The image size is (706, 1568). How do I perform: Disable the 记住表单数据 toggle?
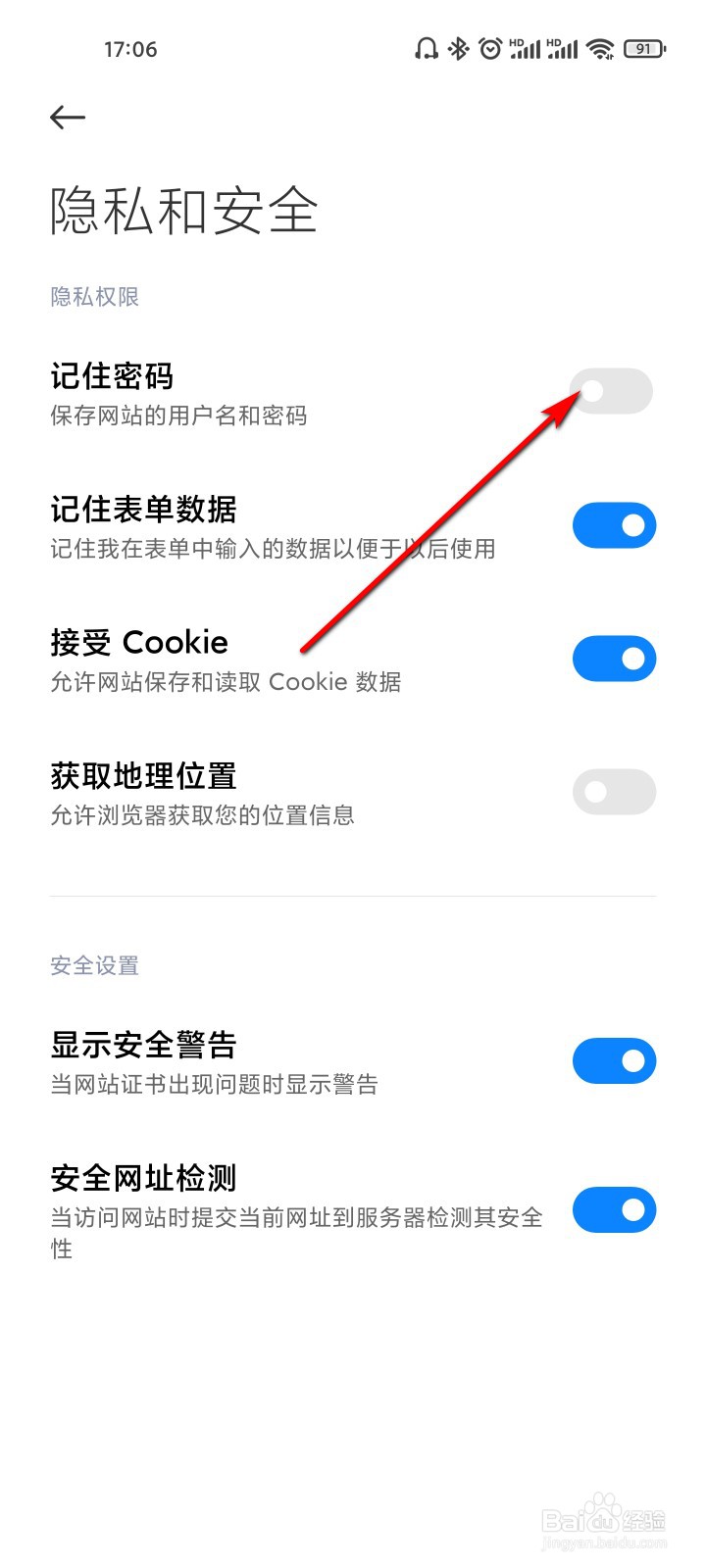[x=614, y=525]
